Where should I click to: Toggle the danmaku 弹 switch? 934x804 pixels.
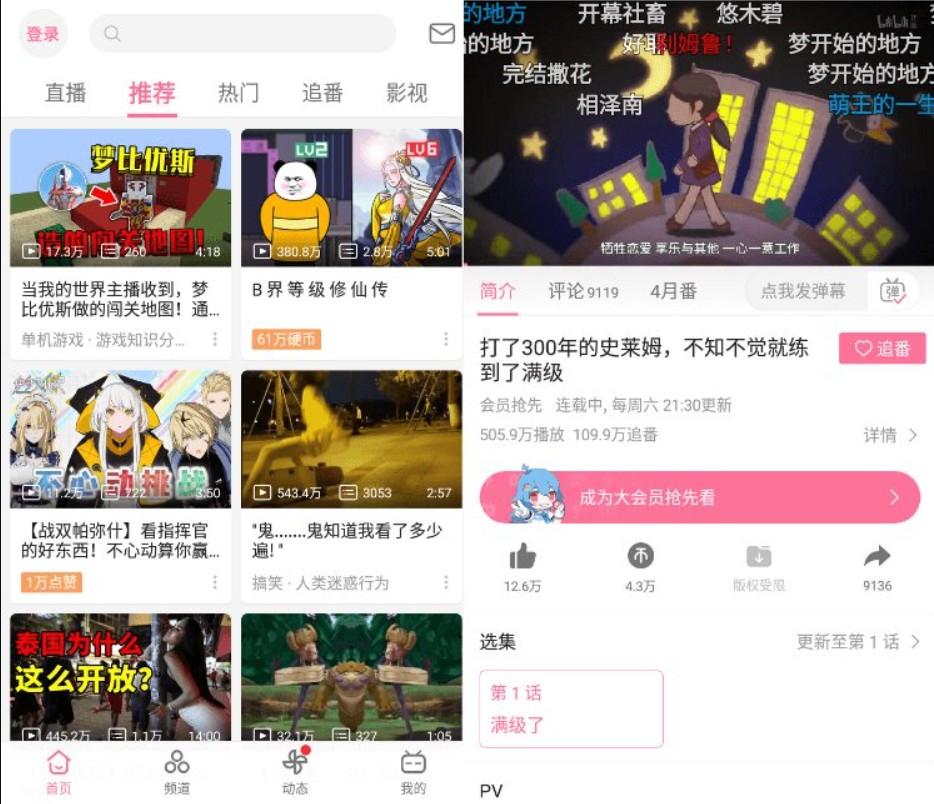pyautogui.click(x=892, y=291)
